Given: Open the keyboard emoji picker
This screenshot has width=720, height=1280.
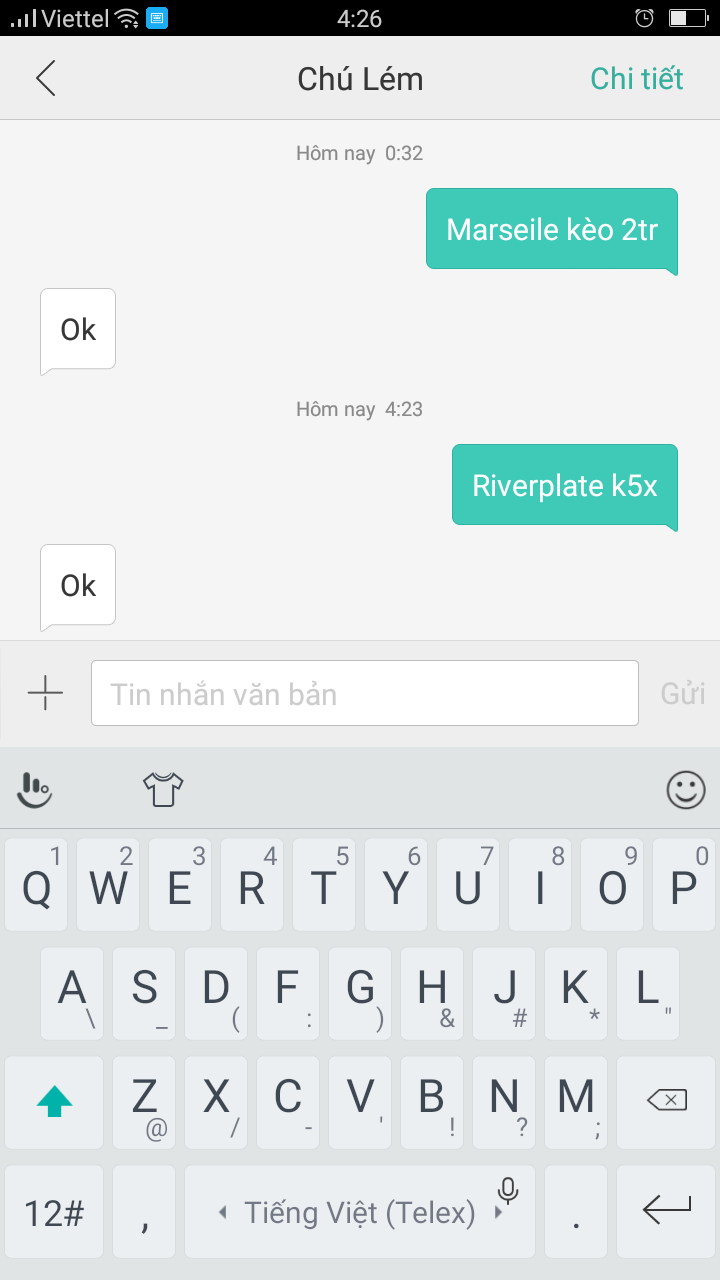Looking at the screenshot, I should (685, 790).
